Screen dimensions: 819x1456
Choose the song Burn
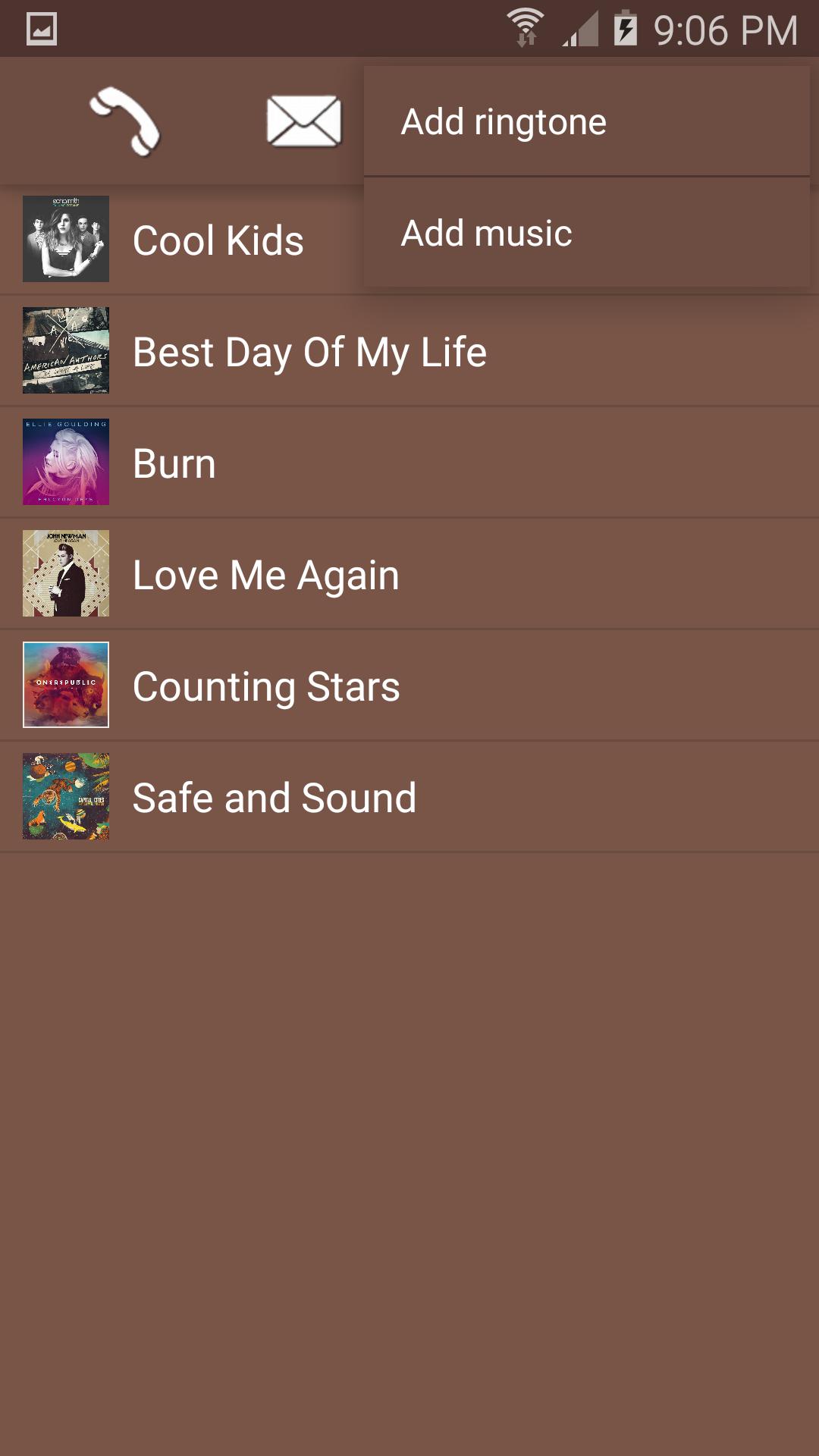pyautogui.click(x=174, y=461)
